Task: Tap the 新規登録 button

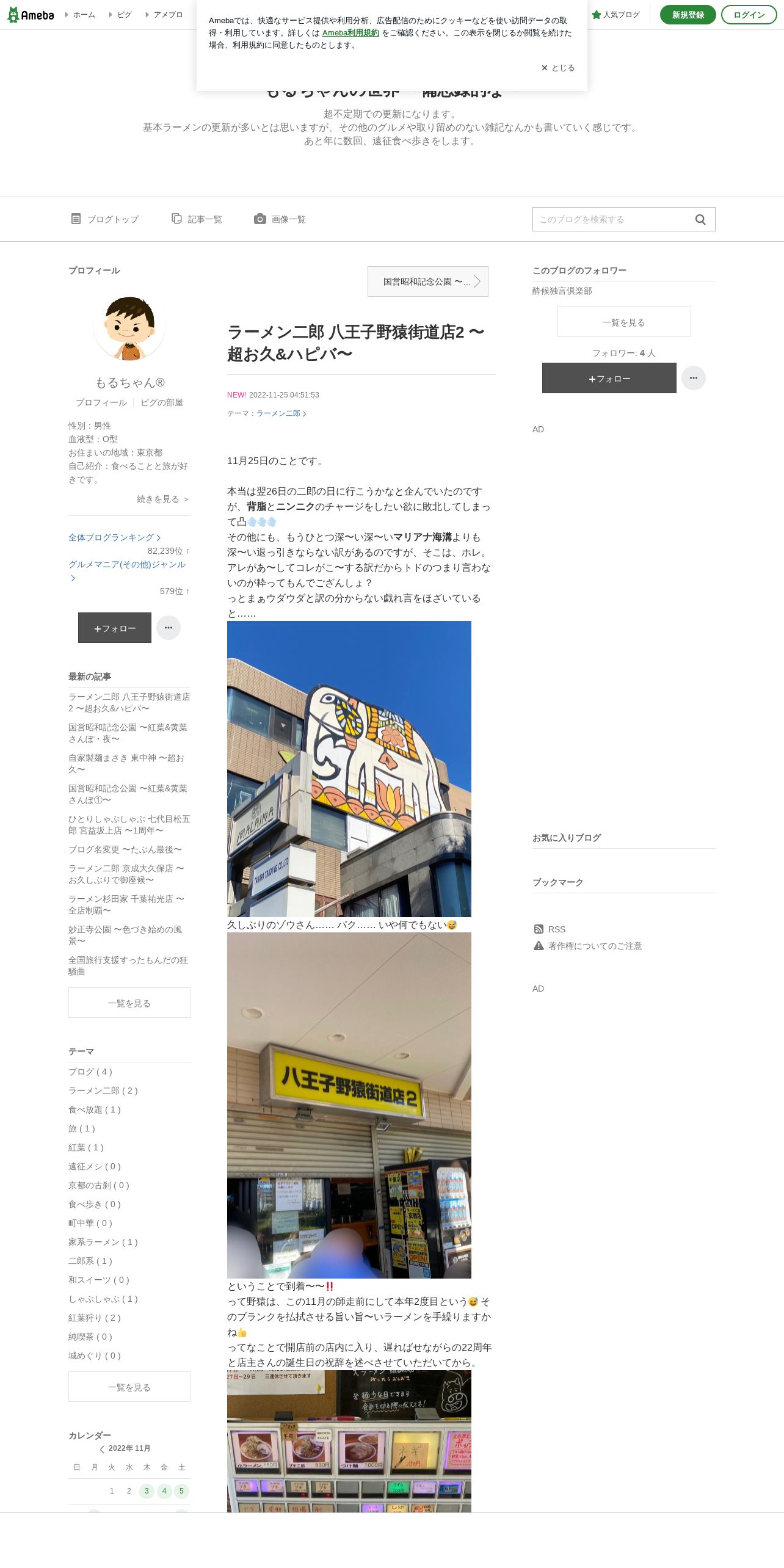Action: (688, 15)
